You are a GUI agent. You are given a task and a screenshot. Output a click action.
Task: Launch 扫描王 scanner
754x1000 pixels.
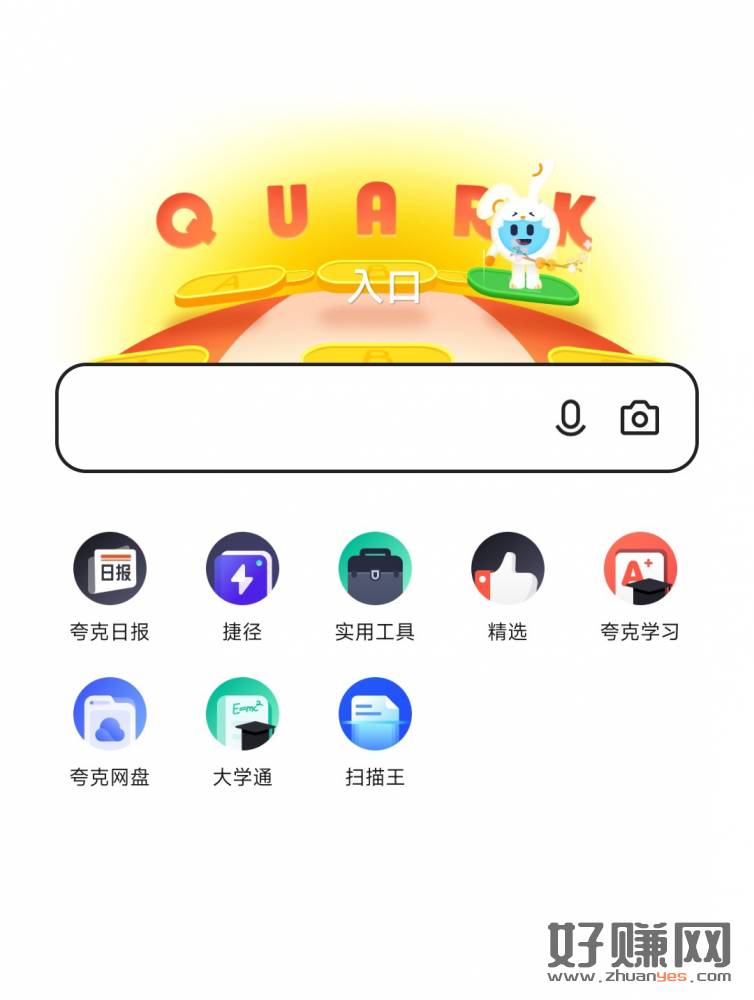[375, 714]
